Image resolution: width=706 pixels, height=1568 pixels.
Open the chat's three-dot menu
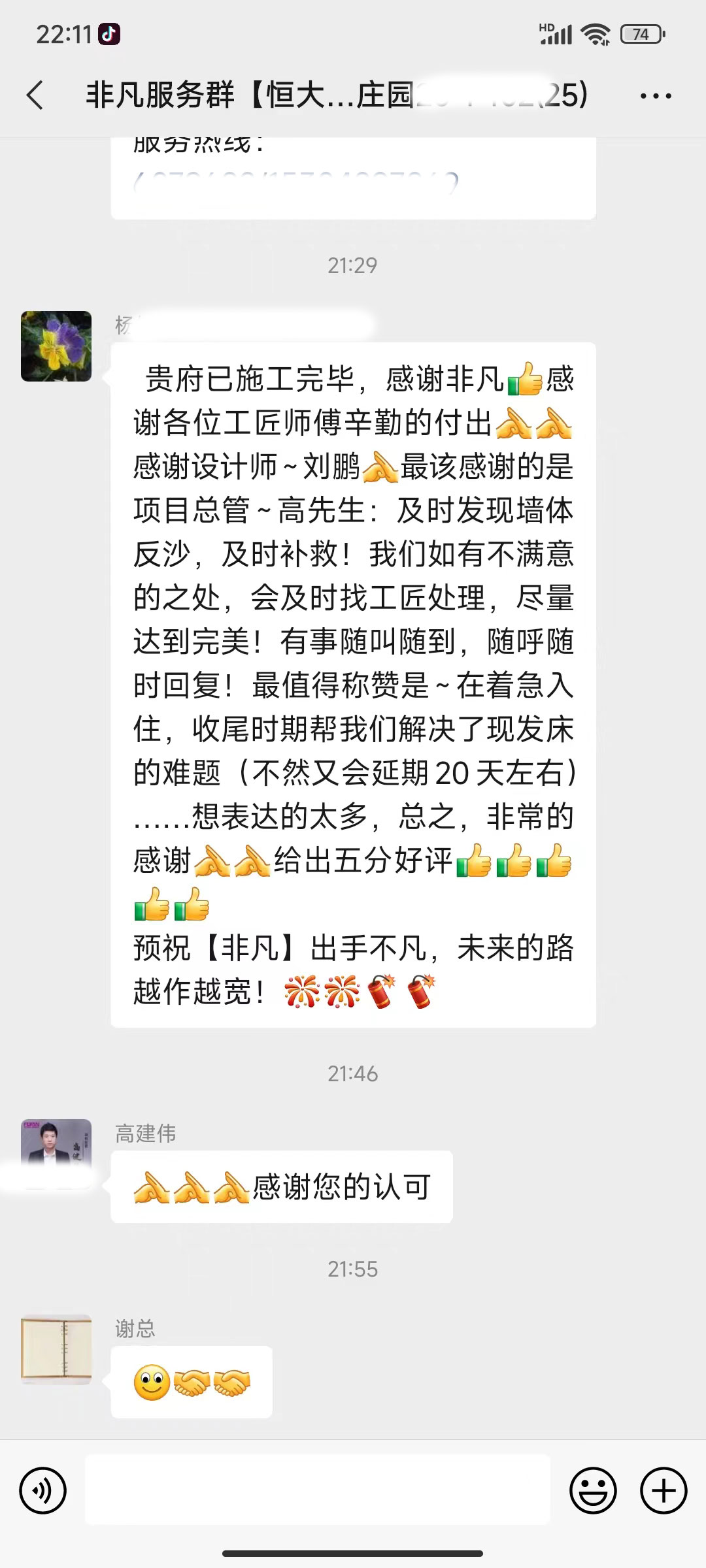tap(655, 96)
